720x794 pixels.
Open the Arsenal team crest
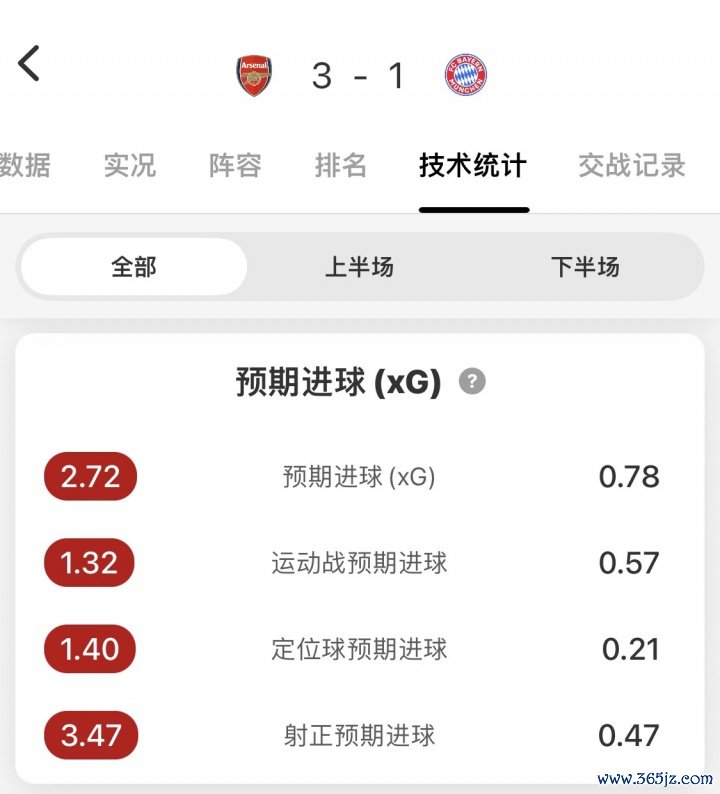pyautogui.click(x=254, y=76)
